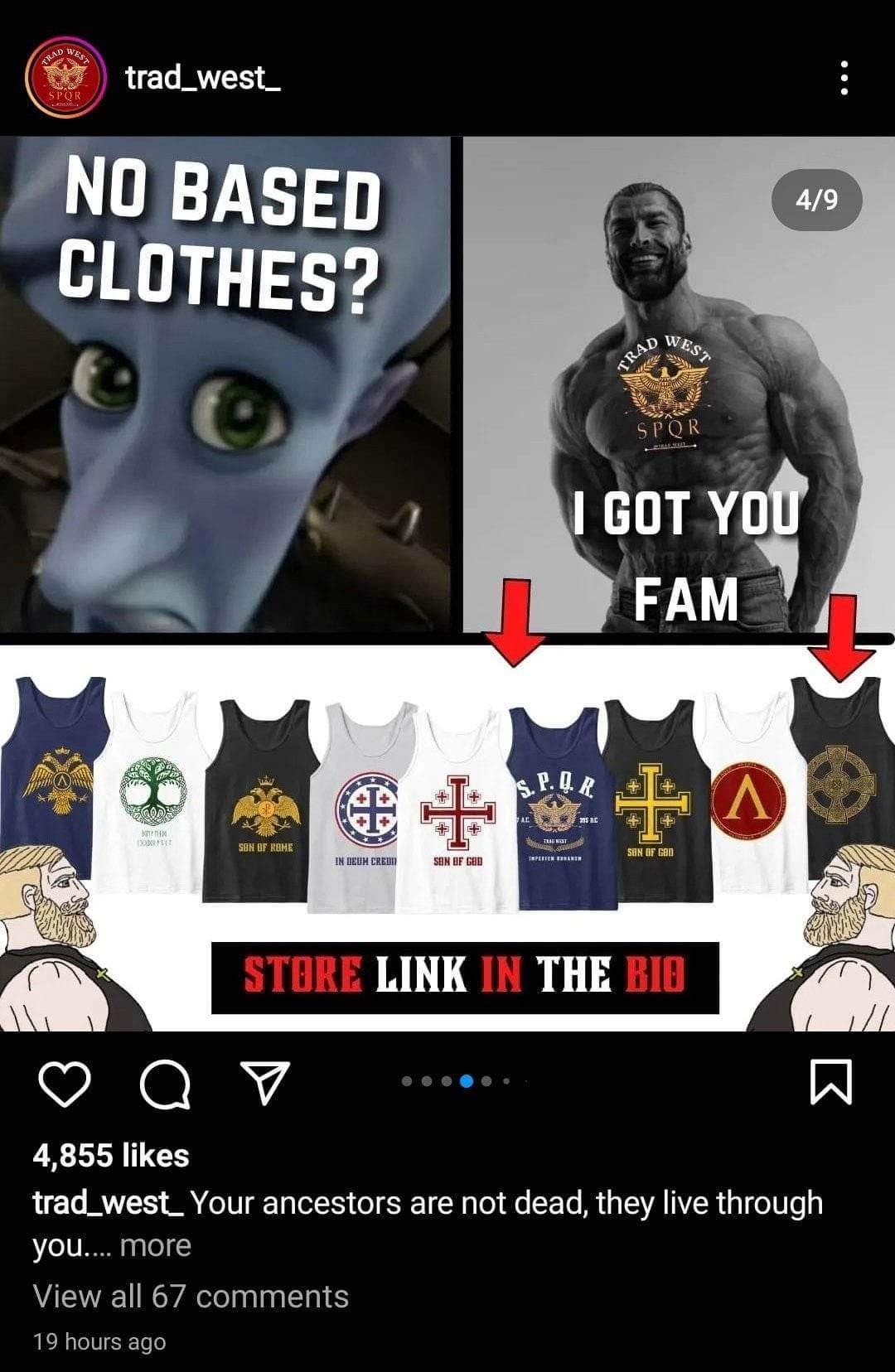Open the post overflow menu

click(844, 78)
